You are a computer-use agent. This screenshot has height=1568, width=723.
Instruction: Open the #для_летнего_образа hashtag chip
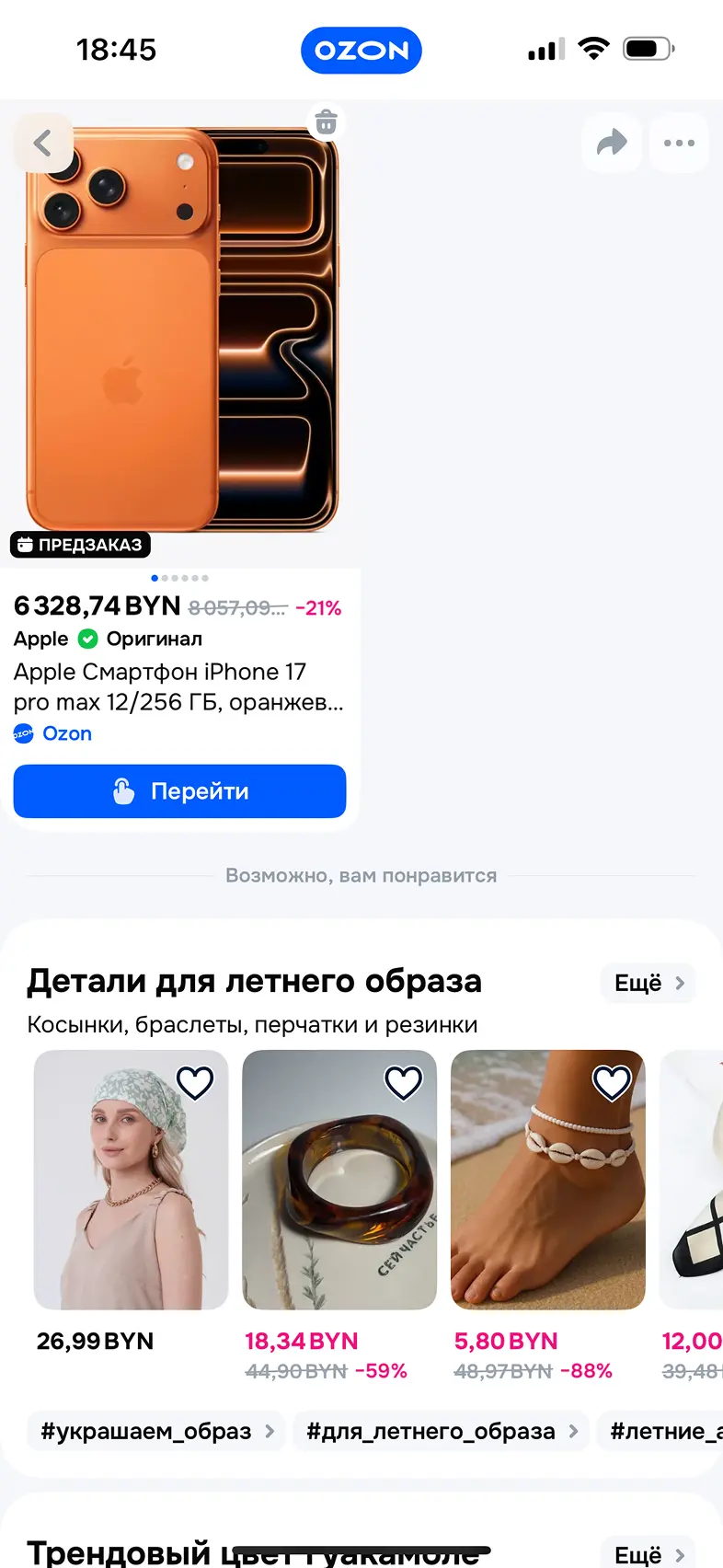click(x=442, y=1431)
